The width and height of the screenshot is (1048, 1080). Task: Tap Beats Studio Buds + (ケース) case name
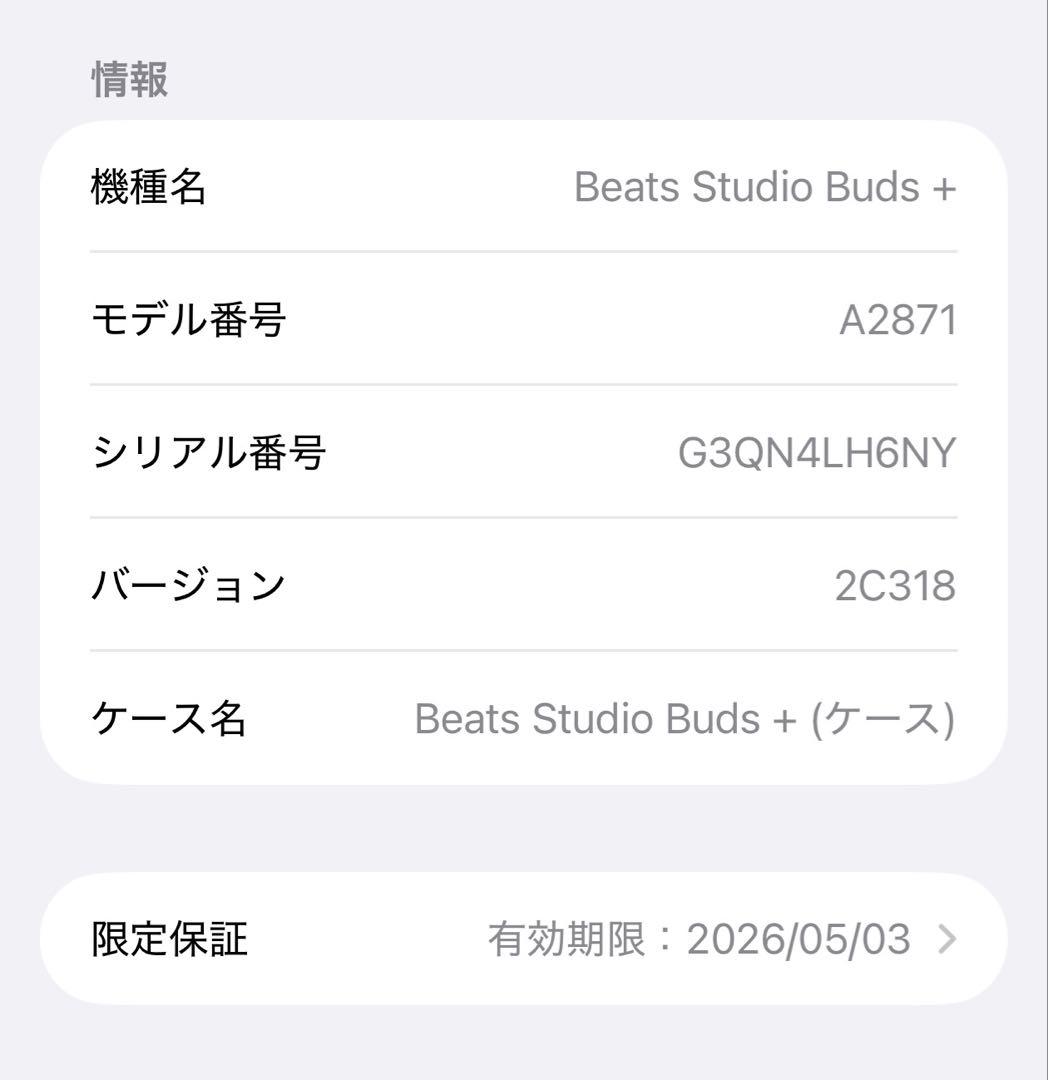(x=683, y=715)
